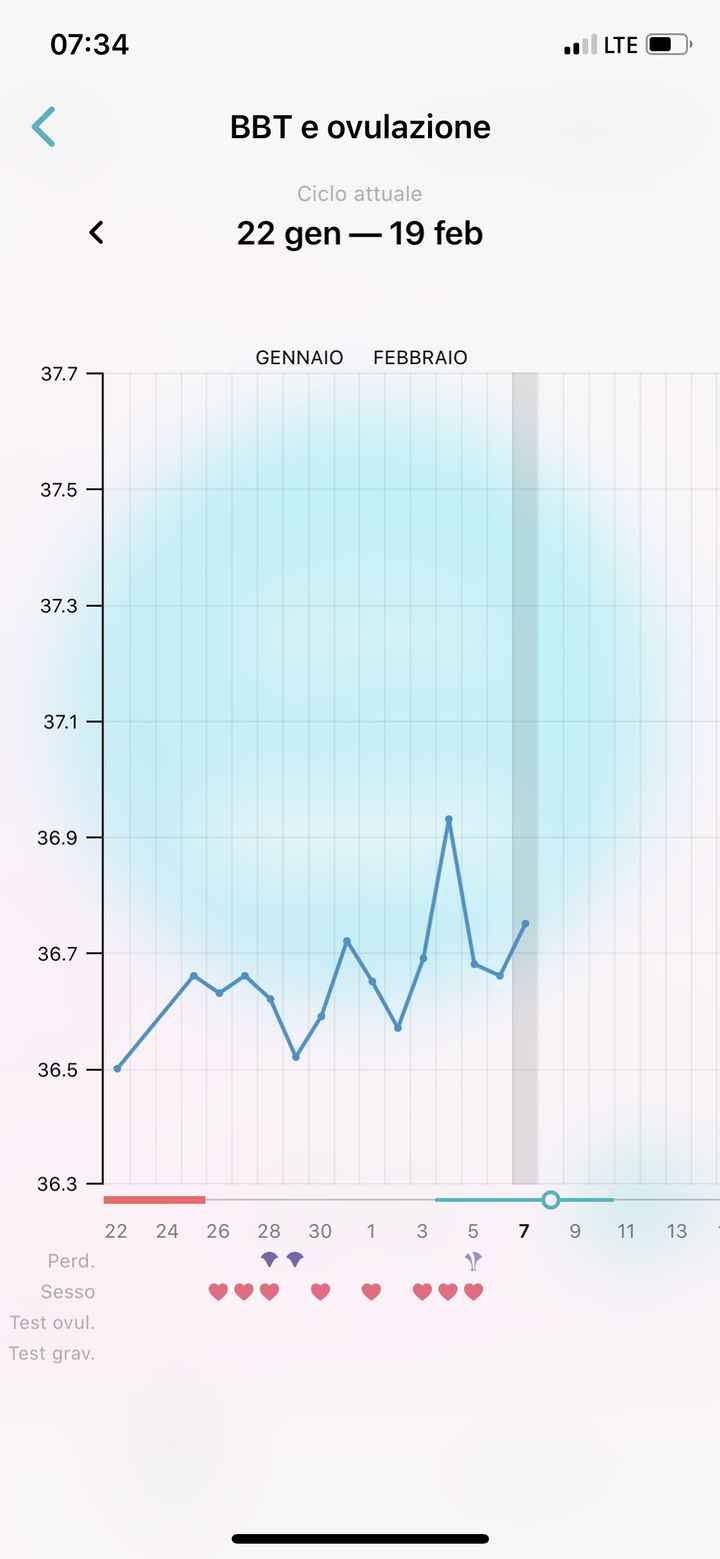Select the Test ovul. row label
Screen dimensions: 720x1559
tap(52, 1322)
